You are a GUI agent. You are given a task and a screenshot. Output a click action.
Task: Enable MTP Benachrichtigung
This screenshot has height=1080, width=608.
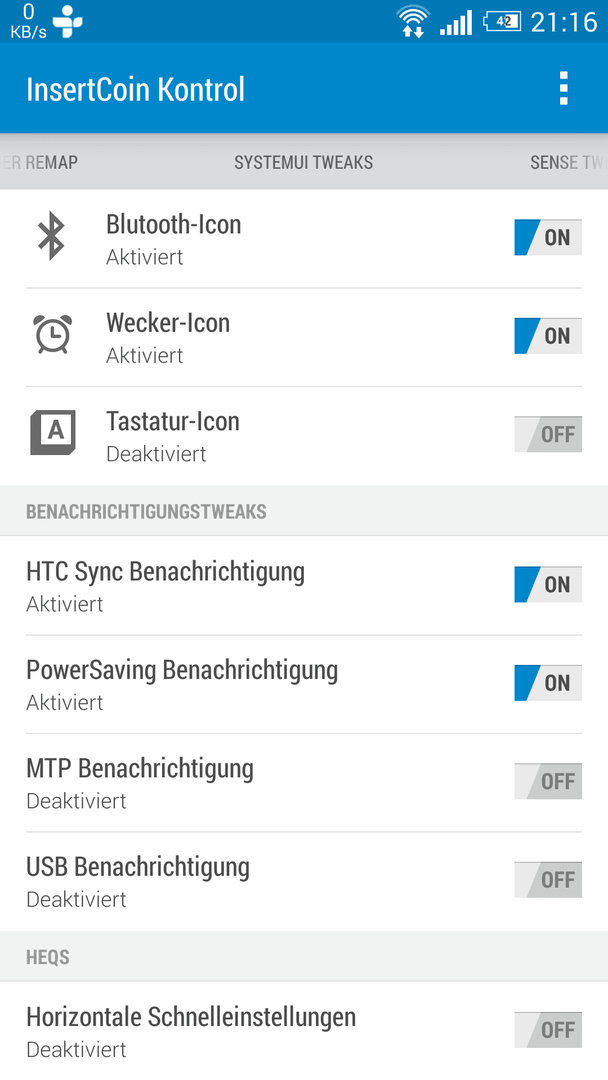coord(548,782)
